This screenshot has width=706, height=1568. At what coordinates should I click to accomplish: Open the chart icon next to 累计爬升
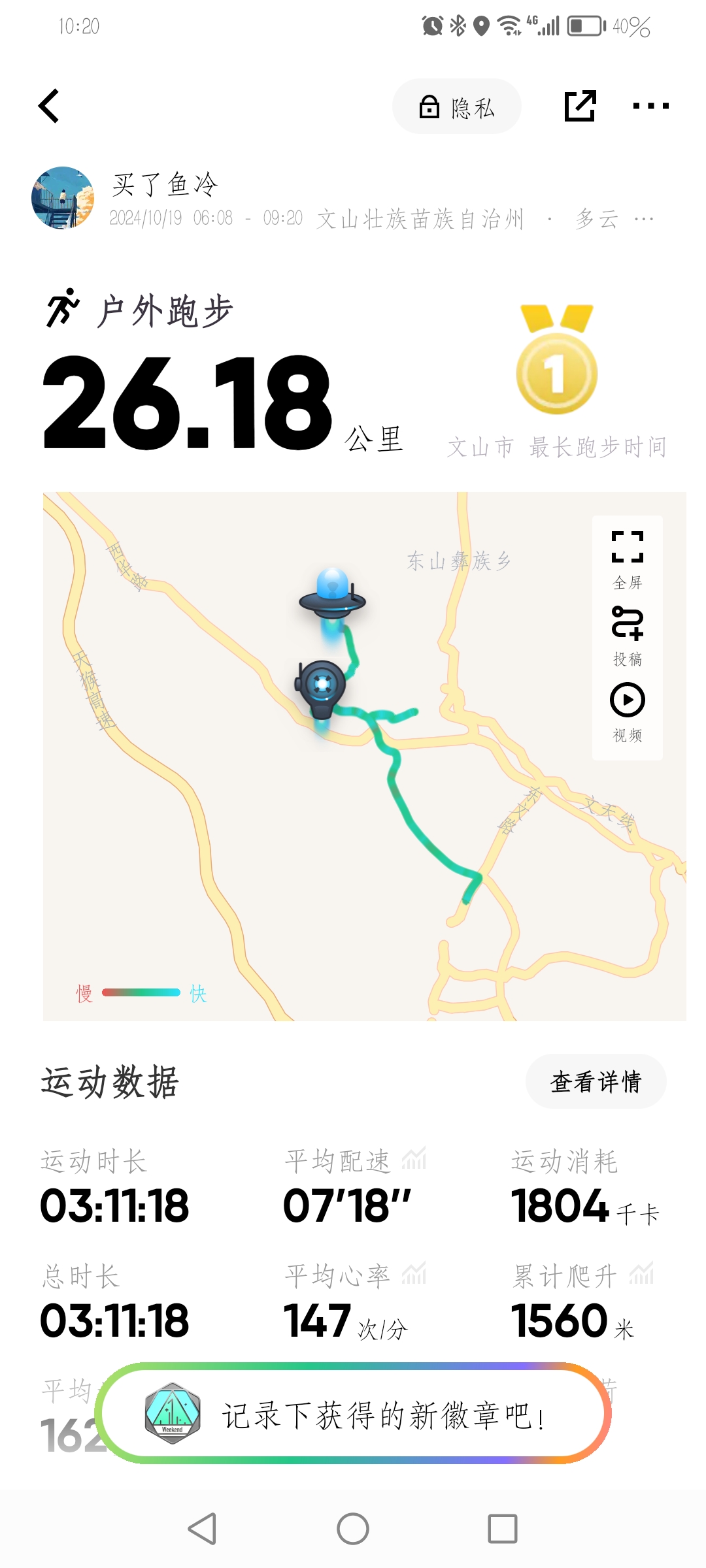641,1273
